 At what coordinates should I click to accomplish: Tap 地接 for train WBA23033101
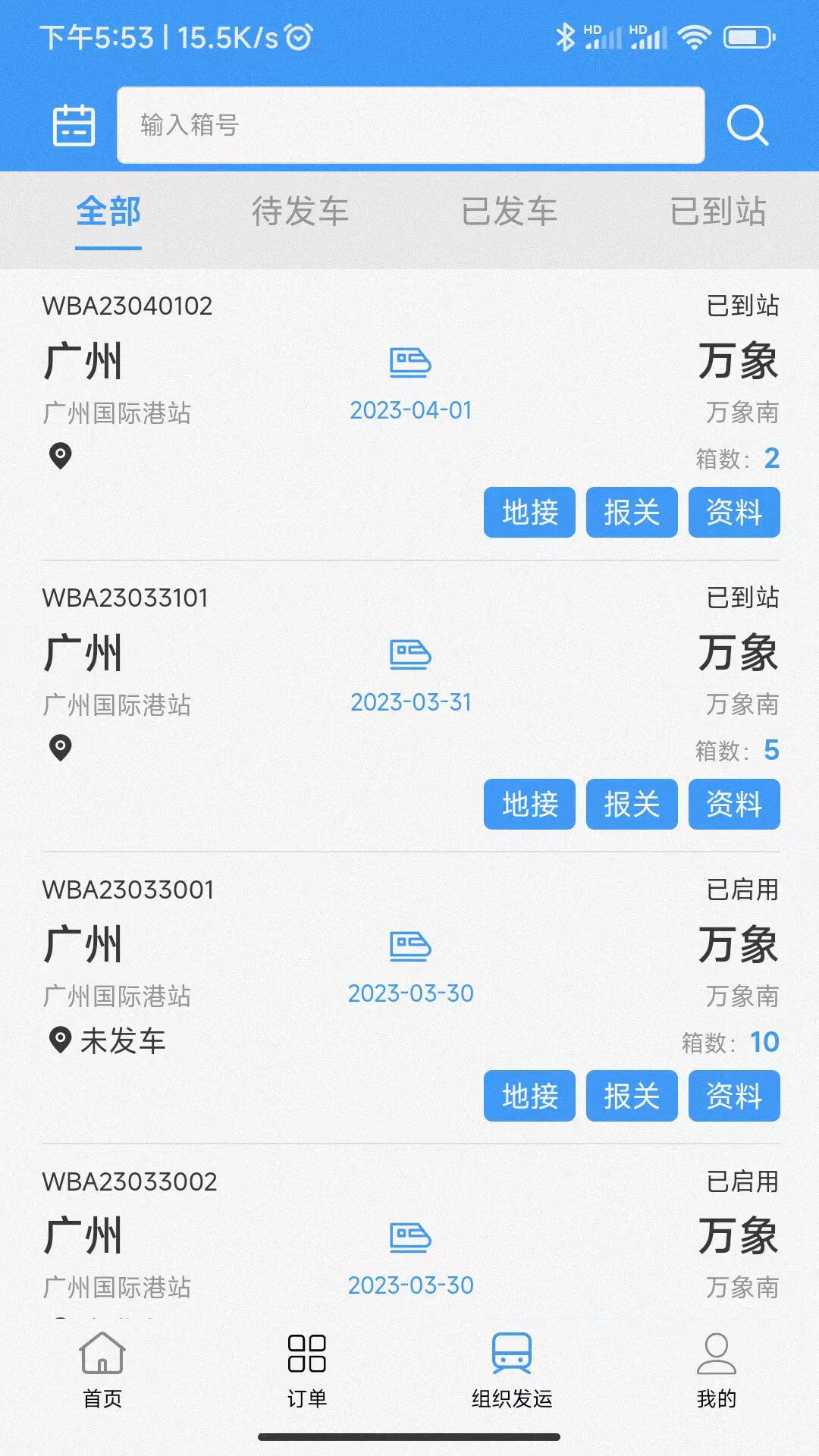[x=529, y=805]
